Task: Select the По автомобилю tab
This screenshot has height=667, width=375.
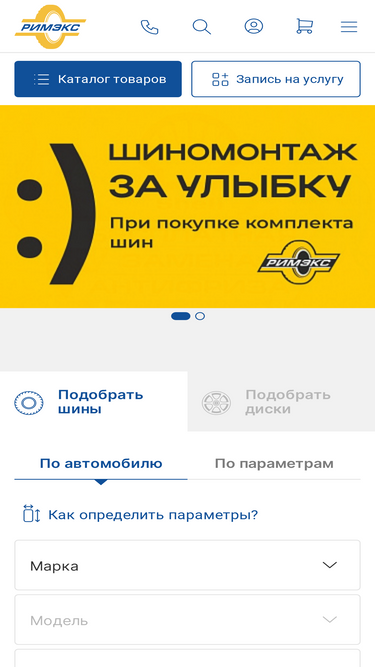Action: [101, 464]
